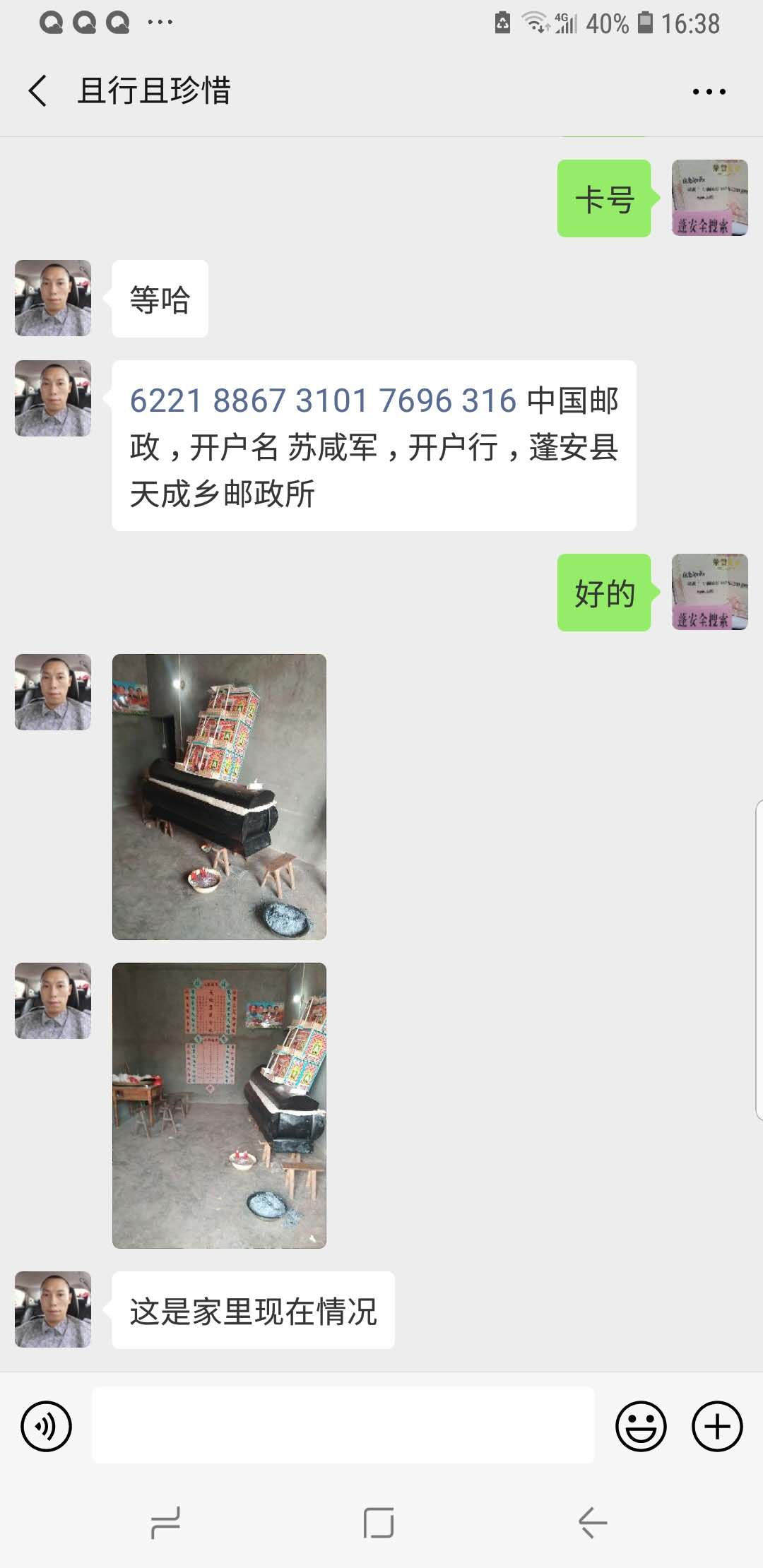Open recent apps from the navigation bar

165,1523
